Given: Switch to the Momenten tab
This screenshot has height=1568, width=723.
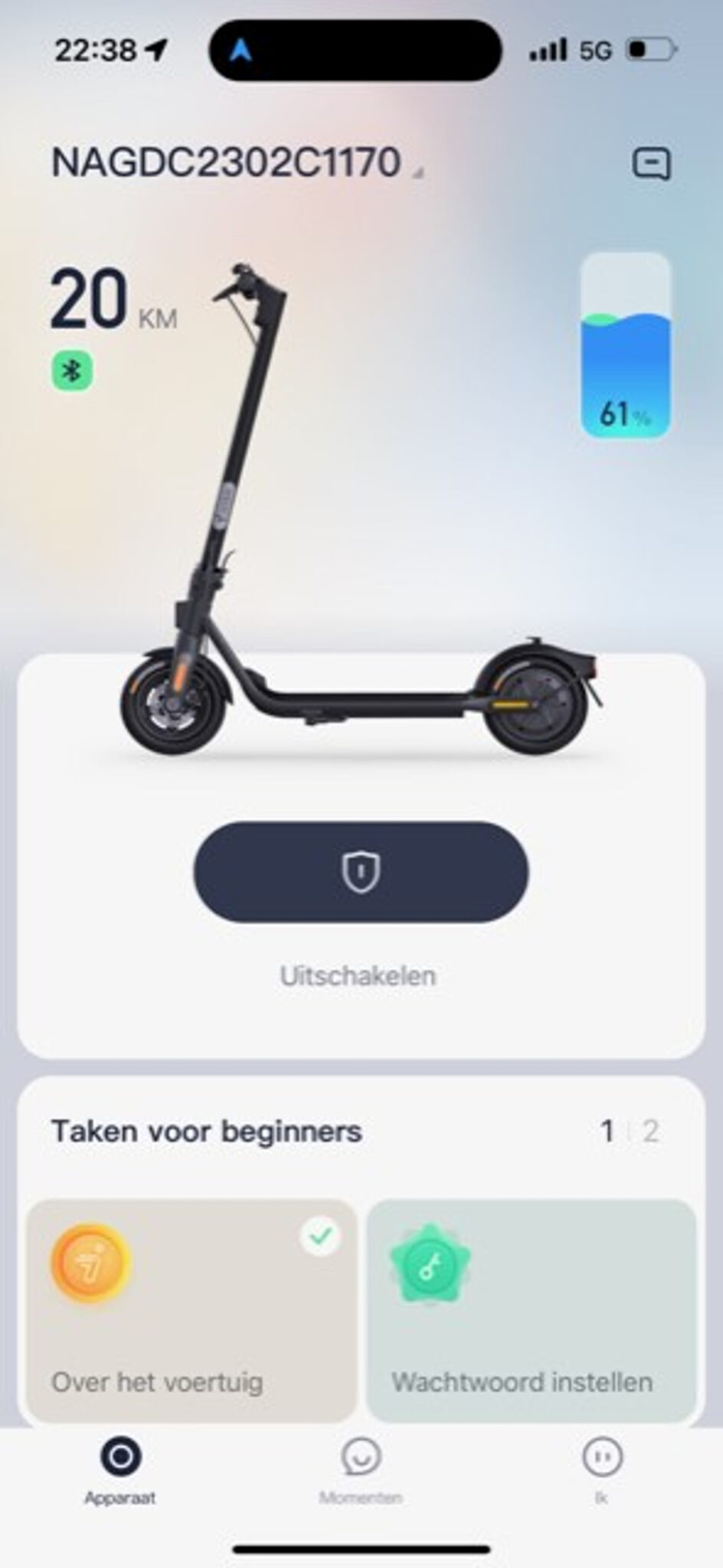Looking at the screenshot, I should tap(361, 1470).
